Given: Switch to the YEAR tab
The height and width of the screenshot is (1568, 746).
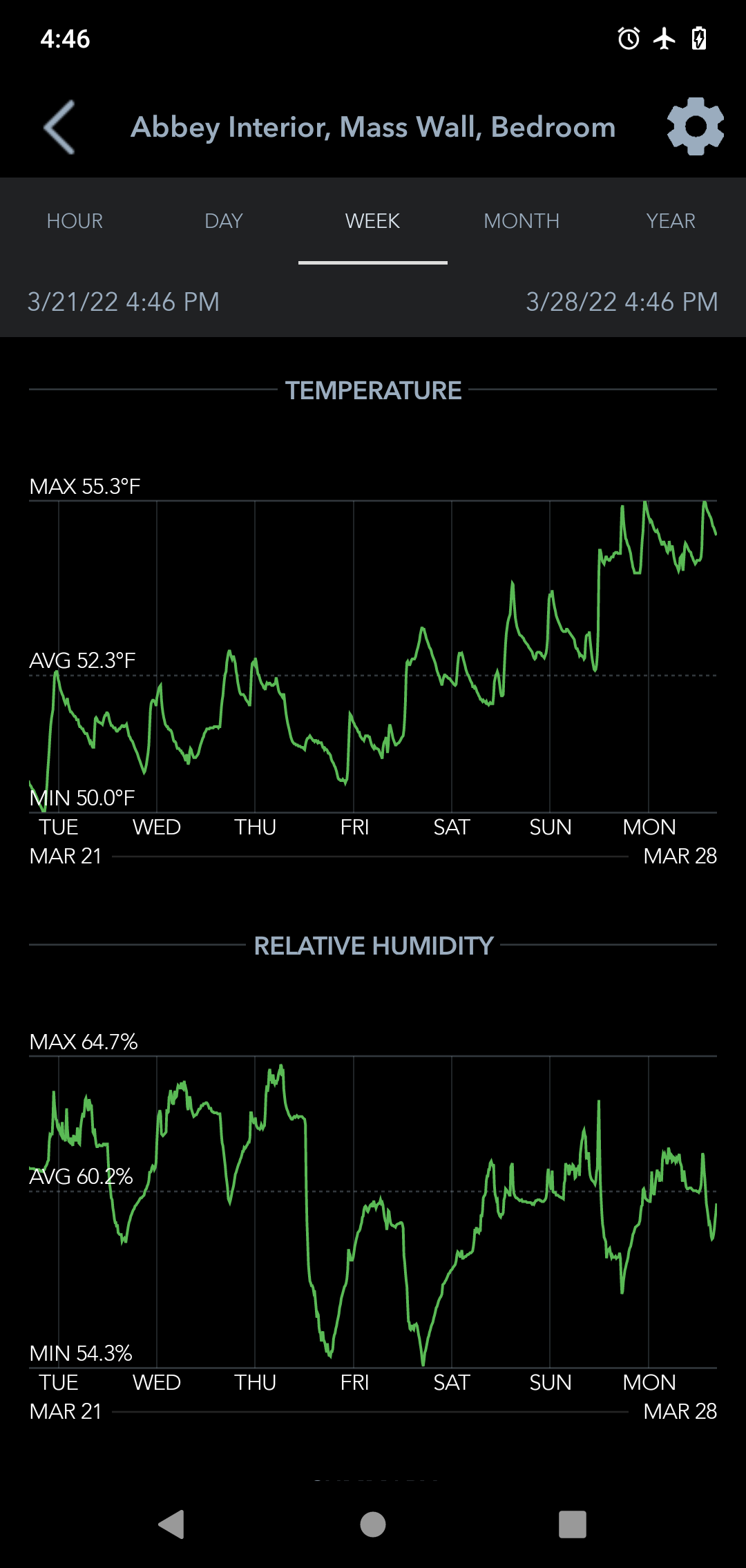Looking at the screenshot, I should coord(671,221).
